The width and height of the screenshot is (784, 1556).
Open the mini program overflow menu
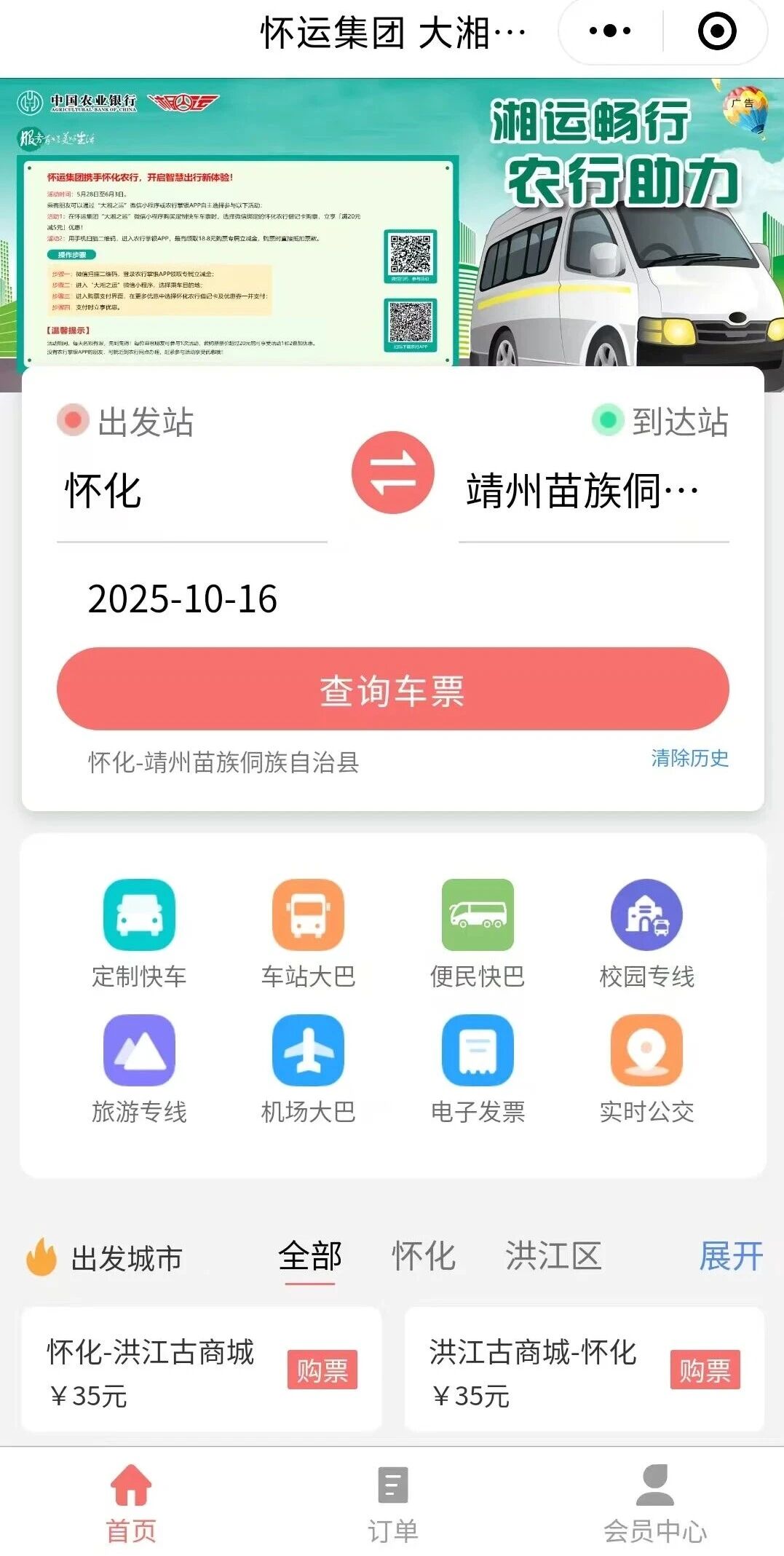610,31
